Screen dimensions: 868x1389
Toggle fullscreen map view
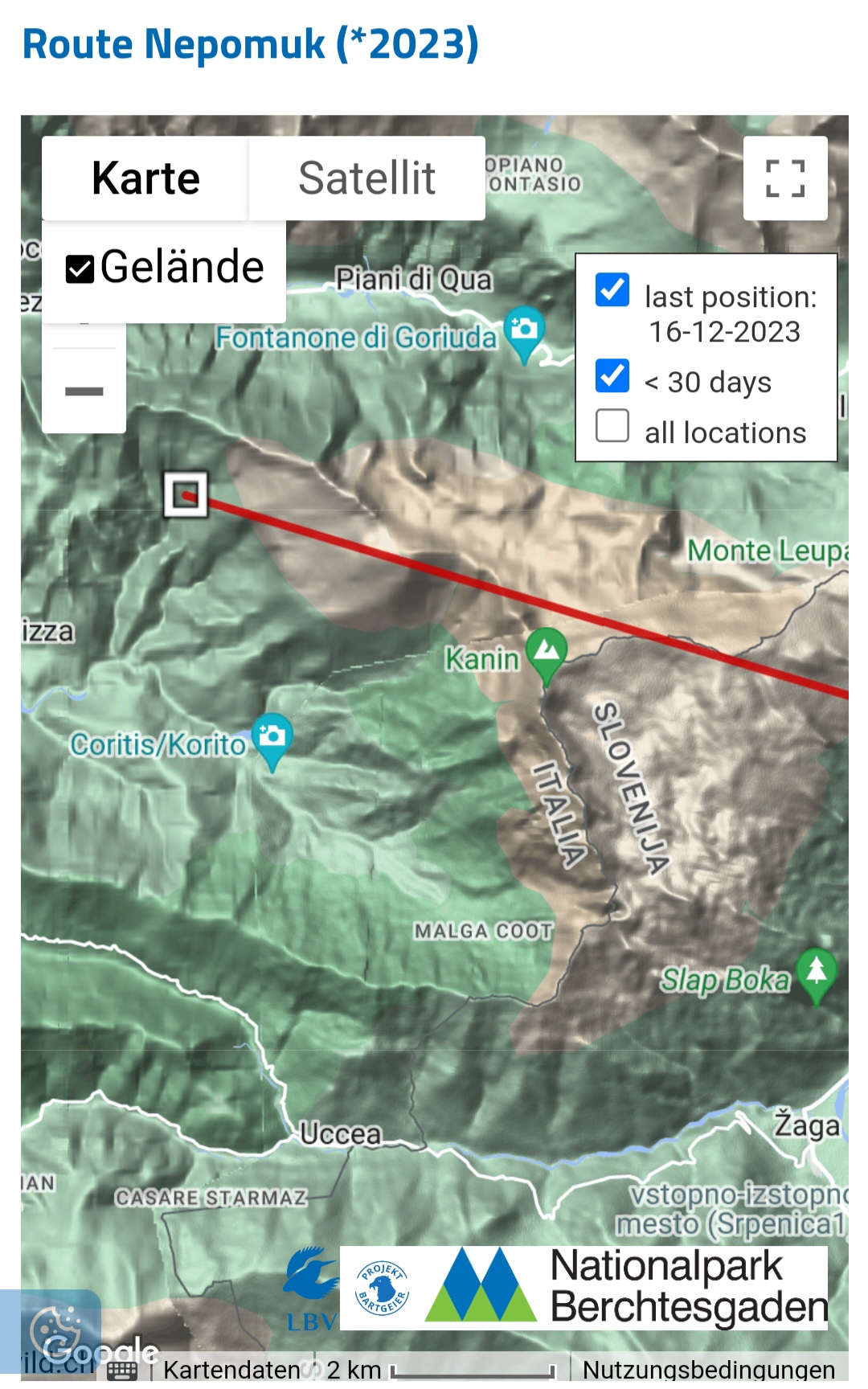click(785, 178)
